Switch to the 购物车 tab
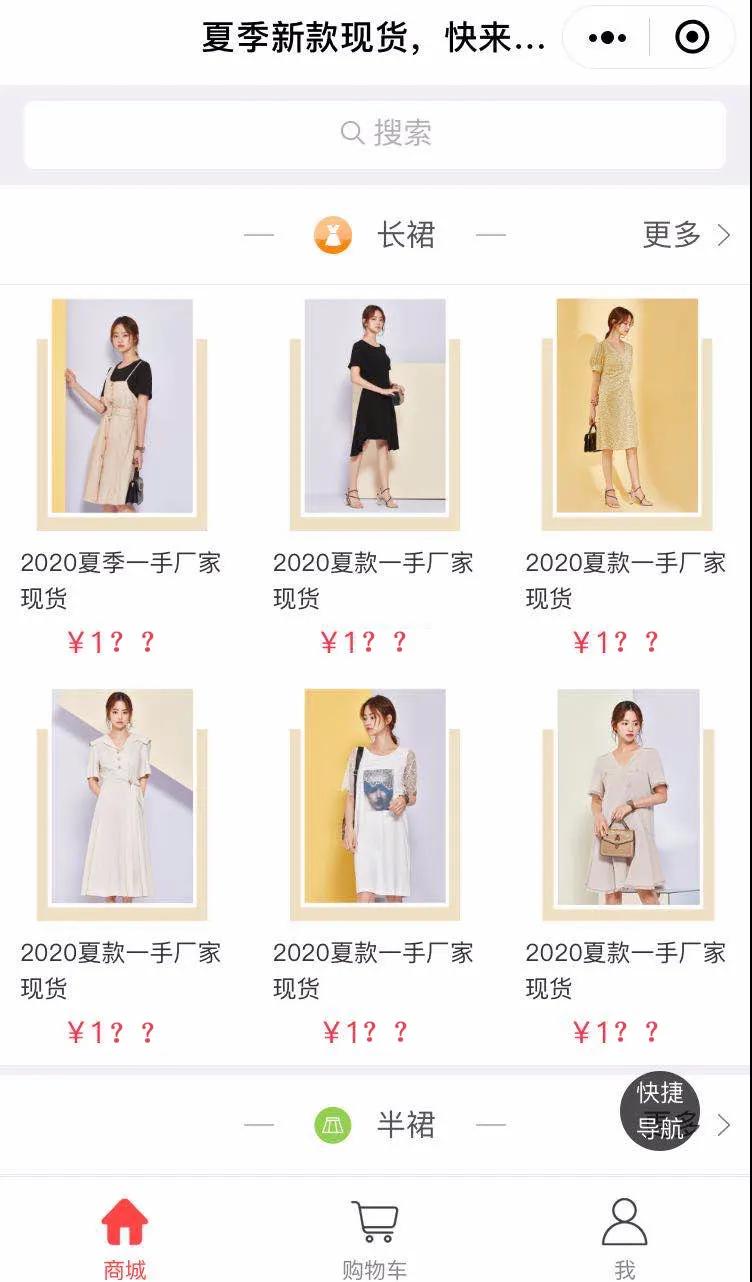752x1282 pixels. 375,1238
